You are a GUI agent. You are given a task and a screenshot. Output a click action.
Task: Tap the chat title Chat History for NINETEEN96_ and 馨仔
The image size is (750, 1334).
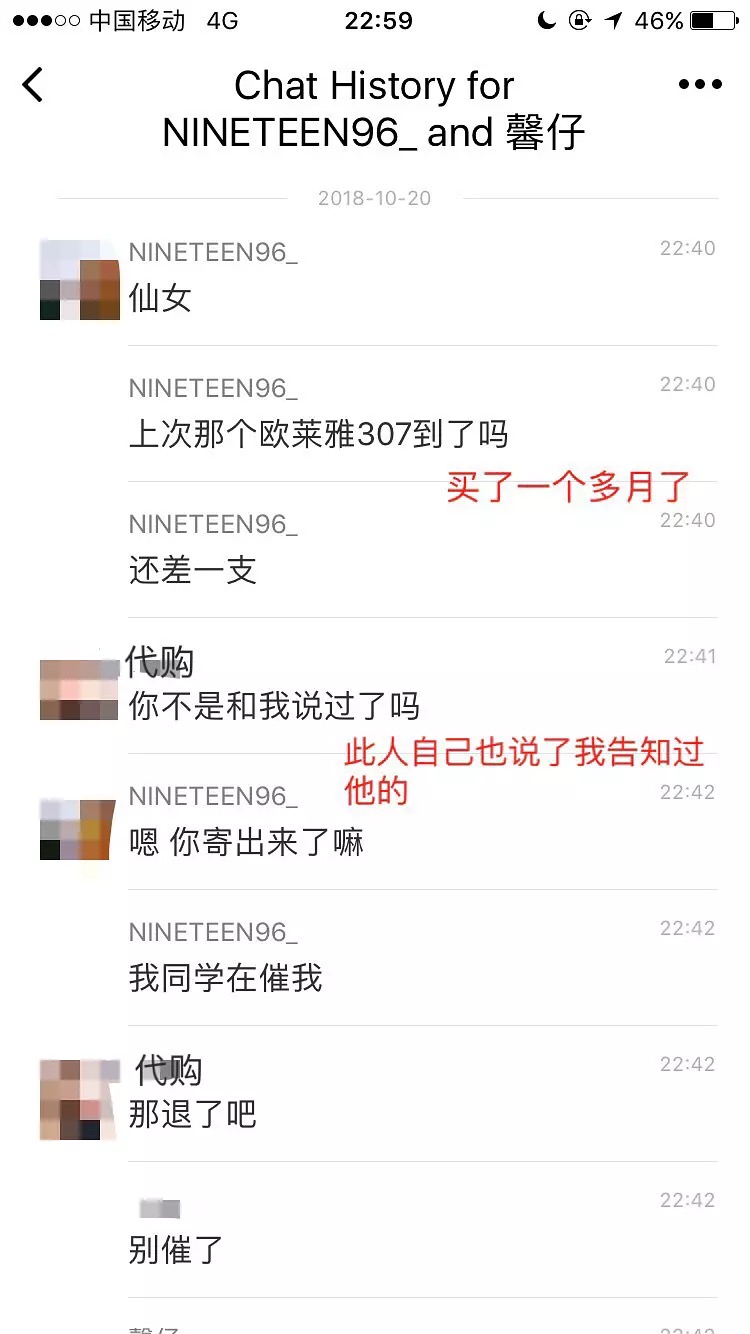(x=374, y=107)
